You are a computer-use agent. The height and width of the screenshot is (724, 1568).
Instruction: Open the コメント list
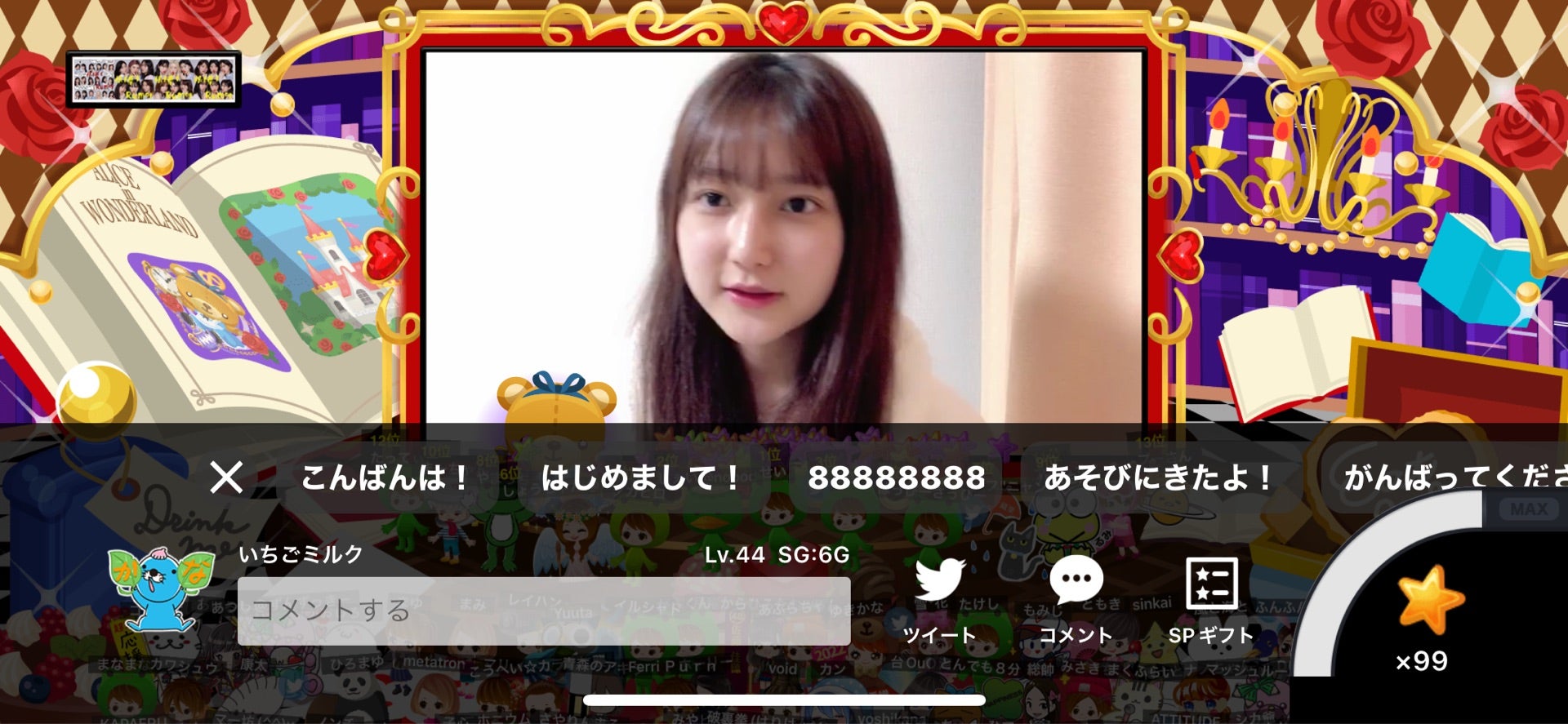click(x=1076, y=600)
